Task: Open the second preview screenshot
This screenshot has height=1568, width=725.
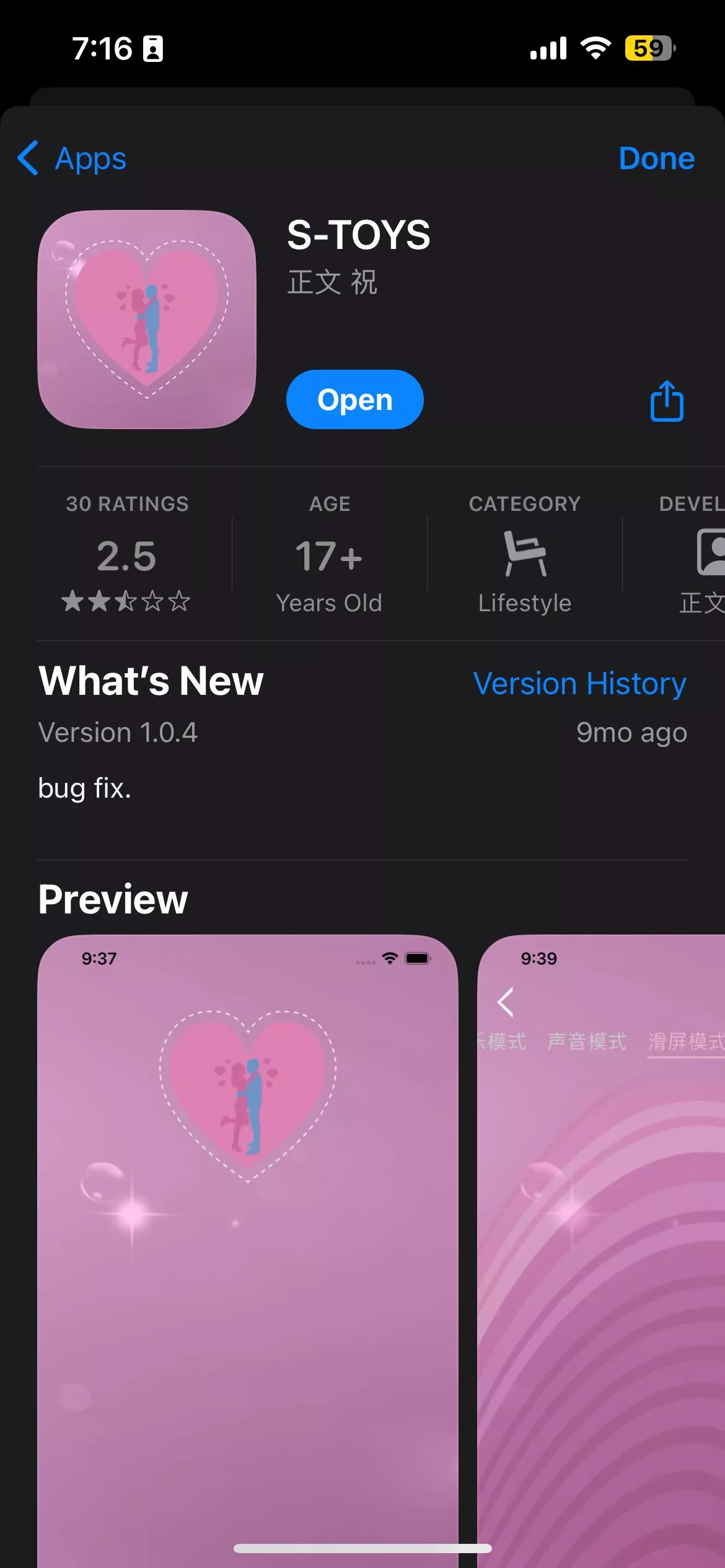Action: pyautogui.click(x=601, y=1239)
